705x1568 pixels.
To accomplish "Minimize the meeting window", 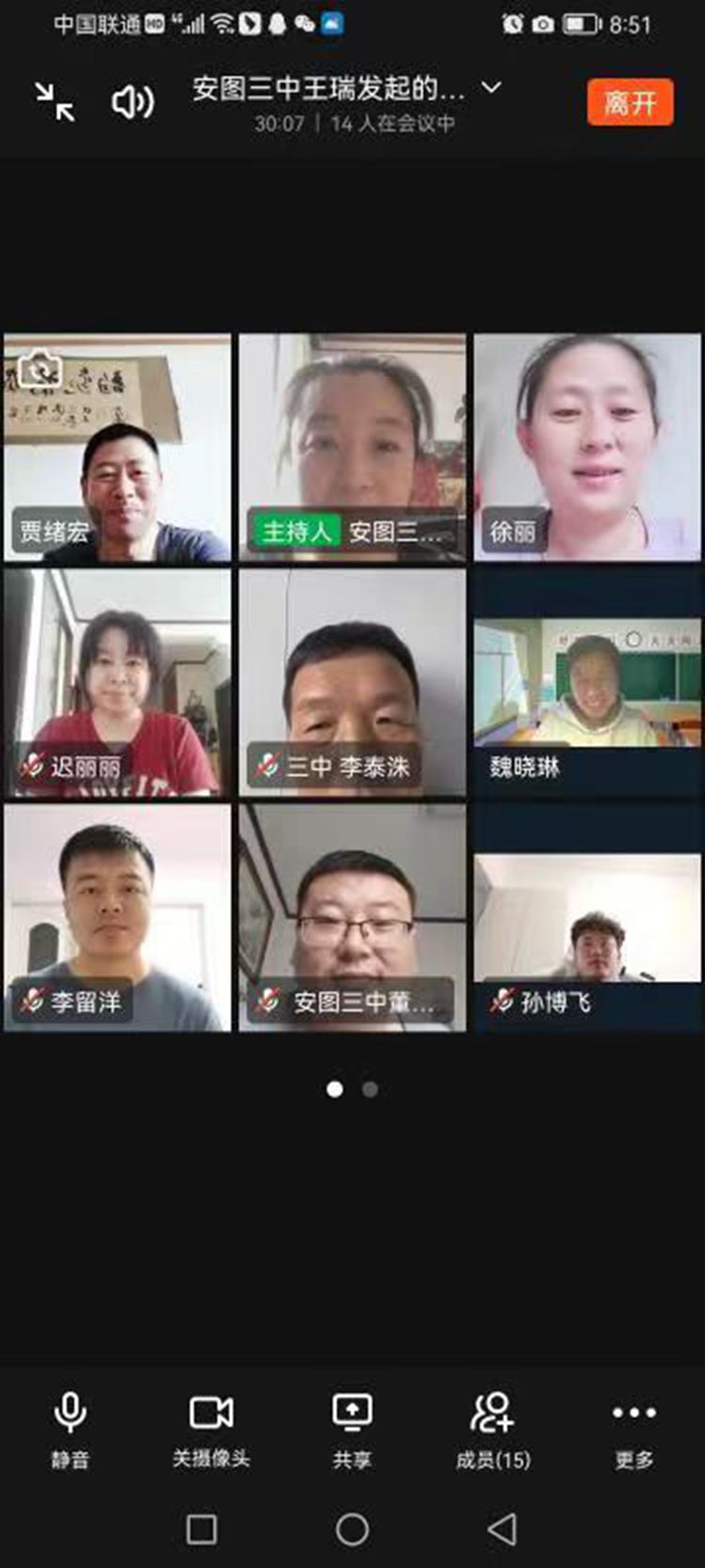I will click(x=55, y=102).
